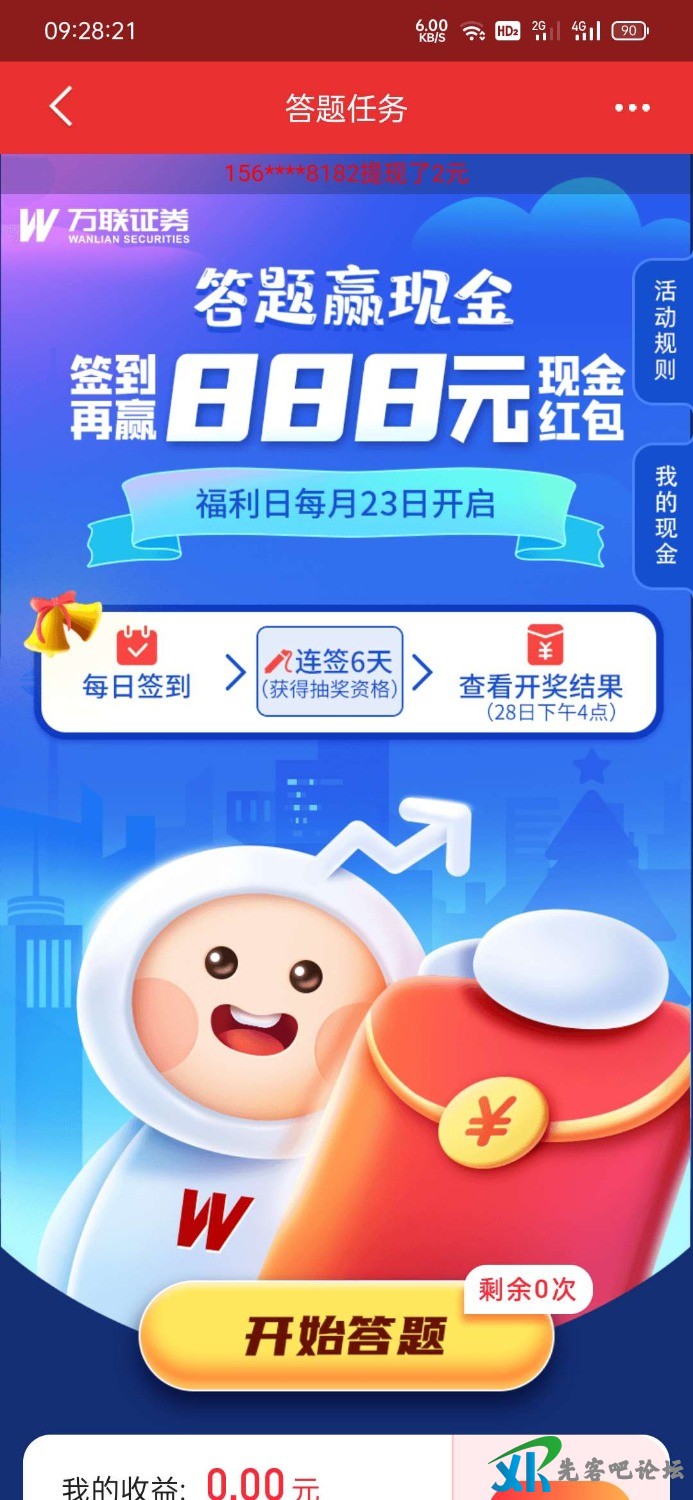Go back from 答题任务 page
The width and height of the screenshot is (693, 1500).
(61, 107)
